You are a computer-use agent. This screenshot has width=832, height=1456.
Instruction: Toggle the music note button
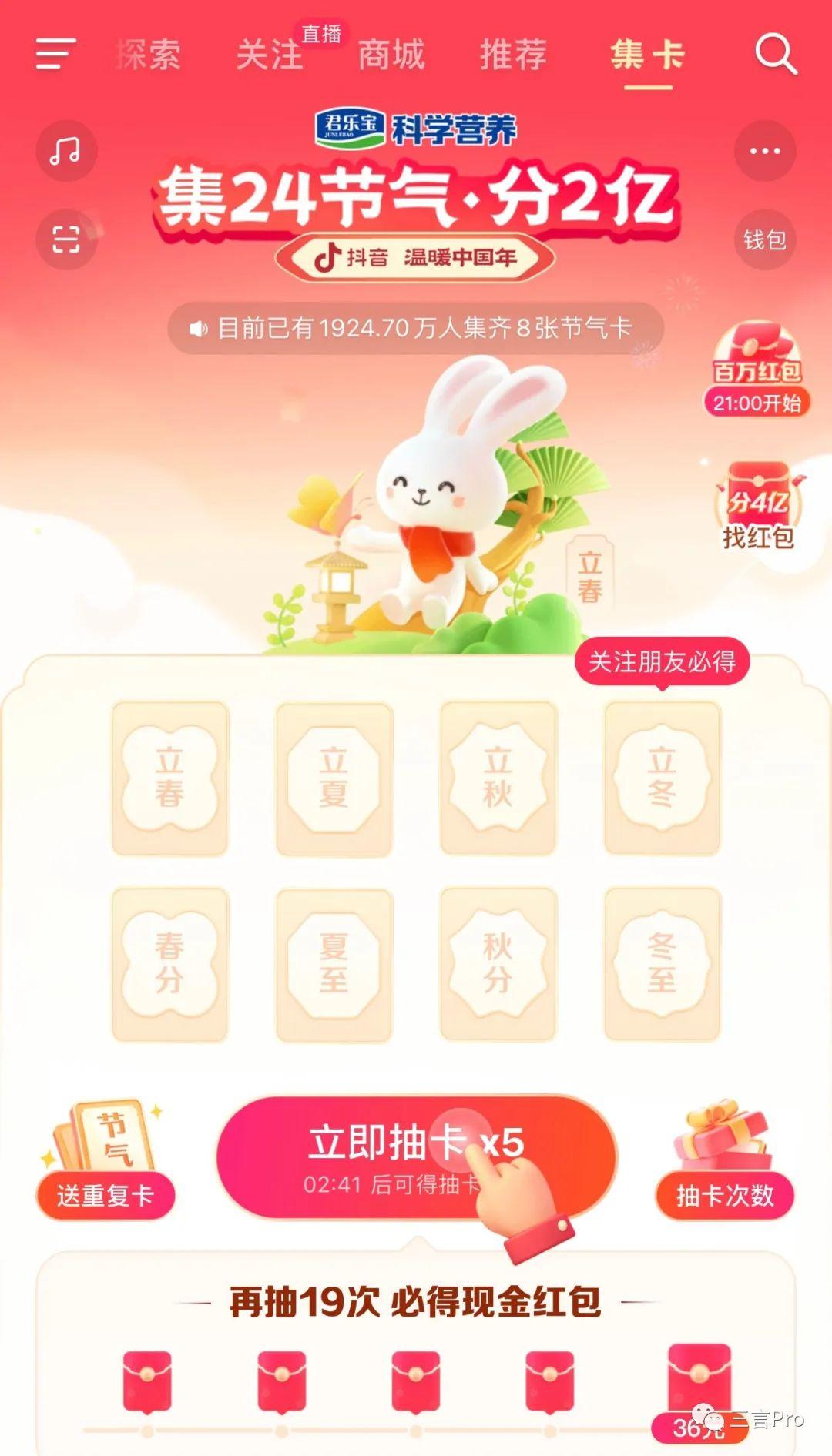pos(66,151)
